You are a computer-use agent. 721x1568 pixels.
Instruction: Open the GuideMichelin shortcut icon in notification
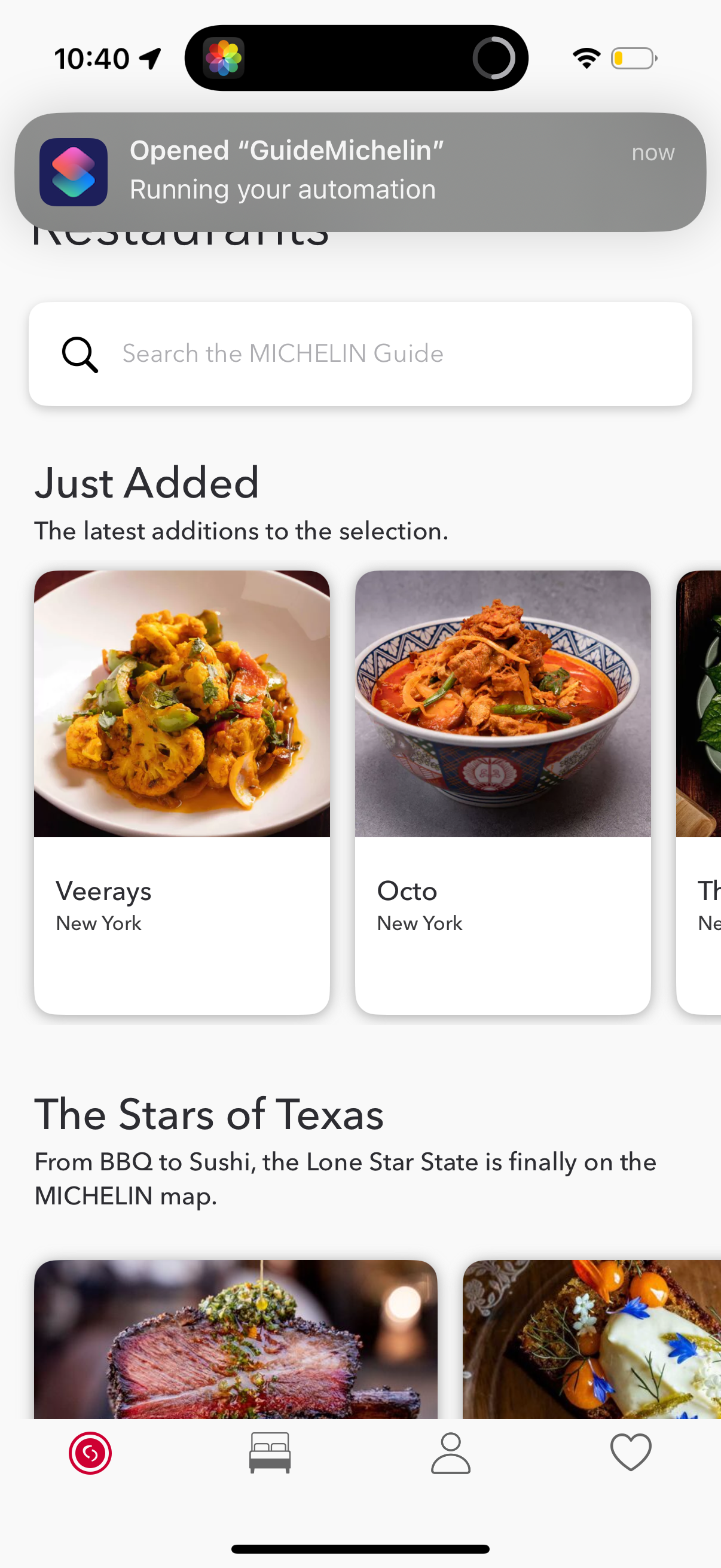coord(73,172)
